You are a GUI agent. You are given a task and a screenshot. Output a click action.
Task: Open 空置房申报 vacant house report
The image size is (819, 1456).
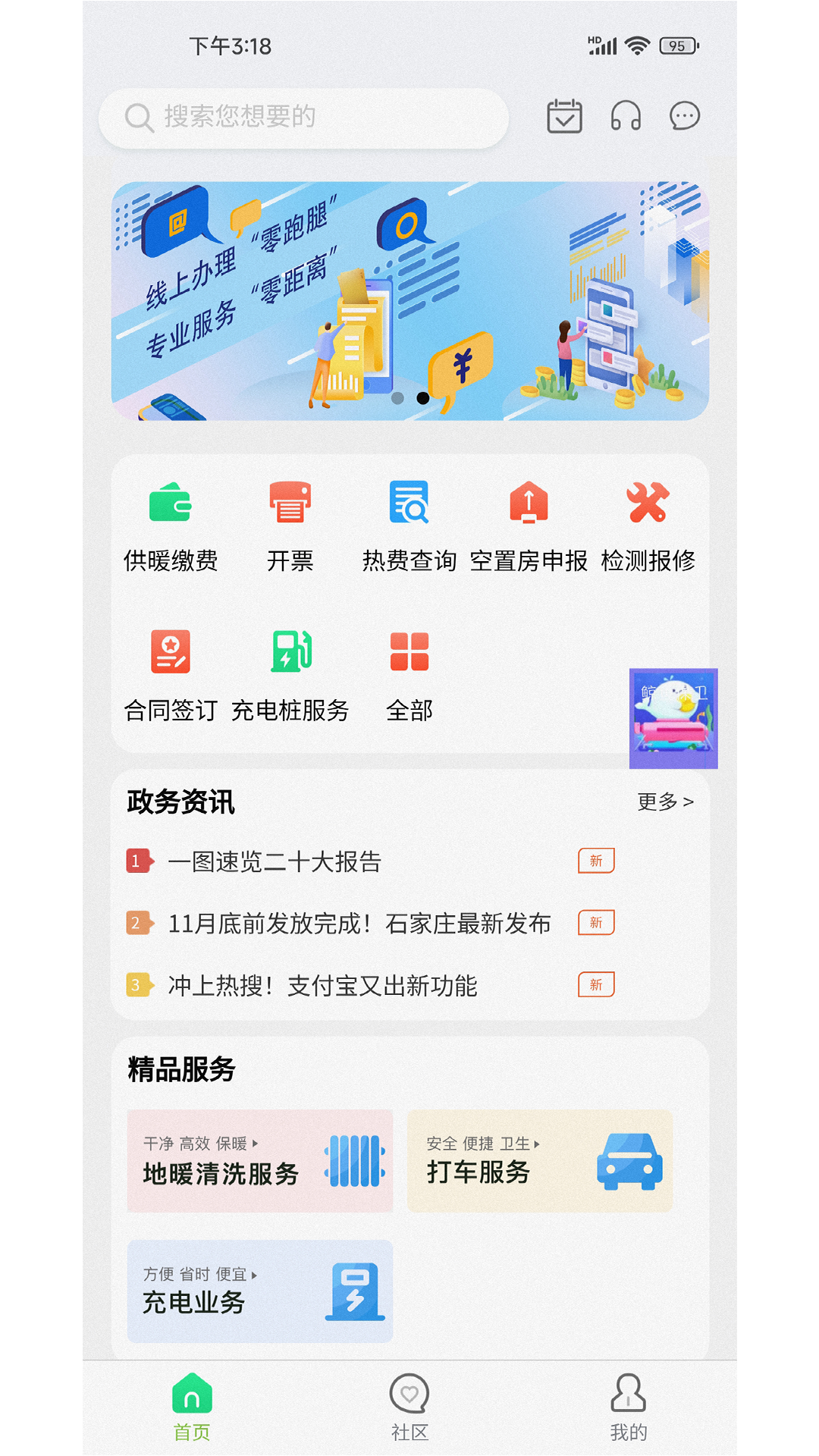point(529,525)
